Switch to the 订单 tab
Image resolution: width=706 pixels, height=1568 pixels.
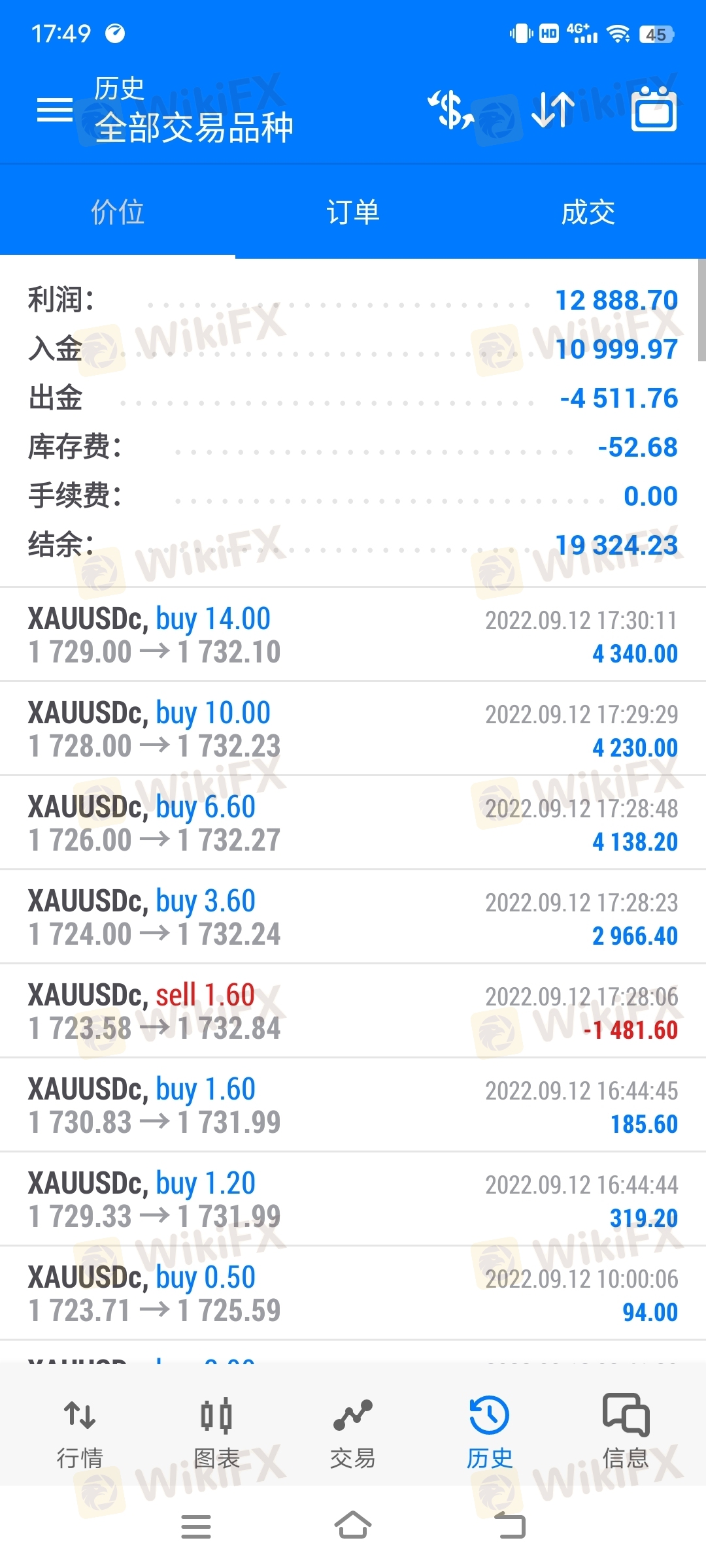pos(353,212)
